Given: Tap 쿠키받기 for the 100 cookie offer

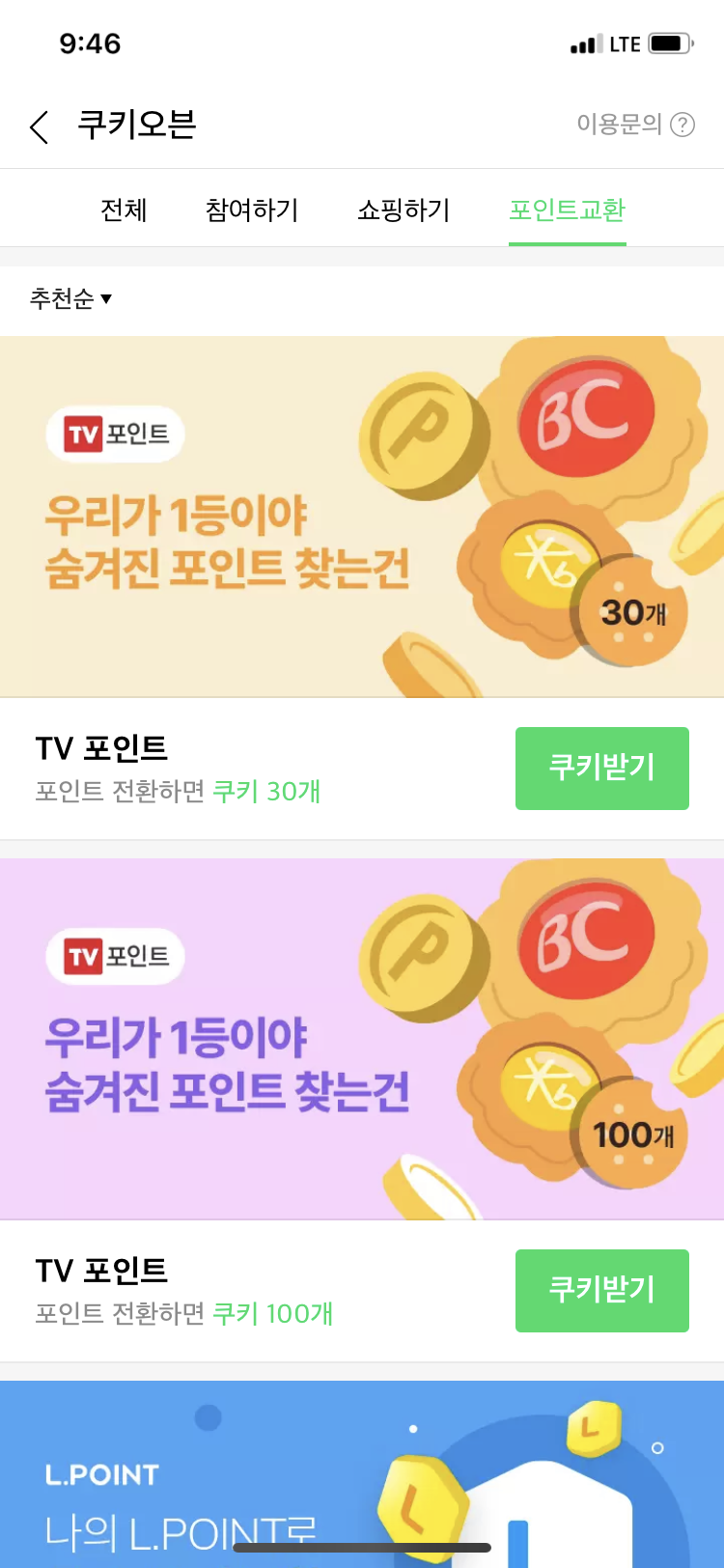Looking at the screenshot, I should click(600, 1291).
